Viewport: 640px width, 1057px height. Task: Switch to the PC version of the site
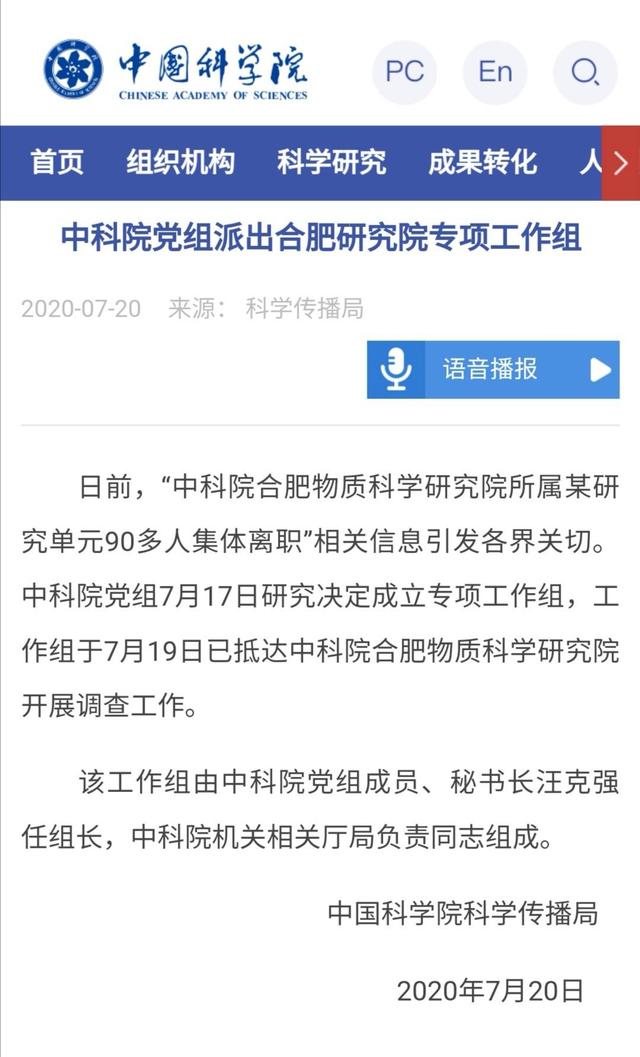click(405, 72)
